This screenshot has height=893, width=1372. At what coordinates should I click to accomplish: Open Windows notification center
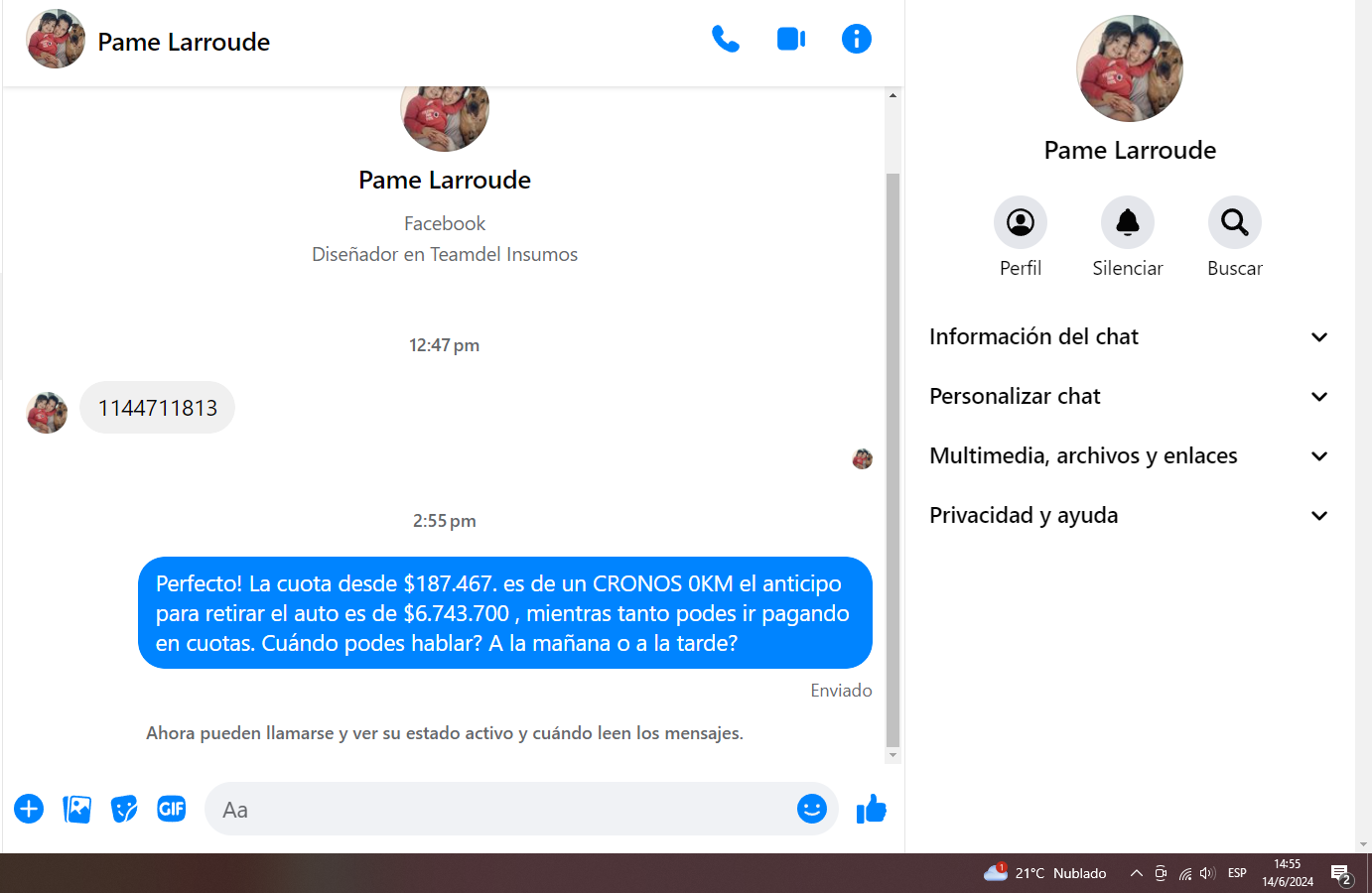(1342, 874)
